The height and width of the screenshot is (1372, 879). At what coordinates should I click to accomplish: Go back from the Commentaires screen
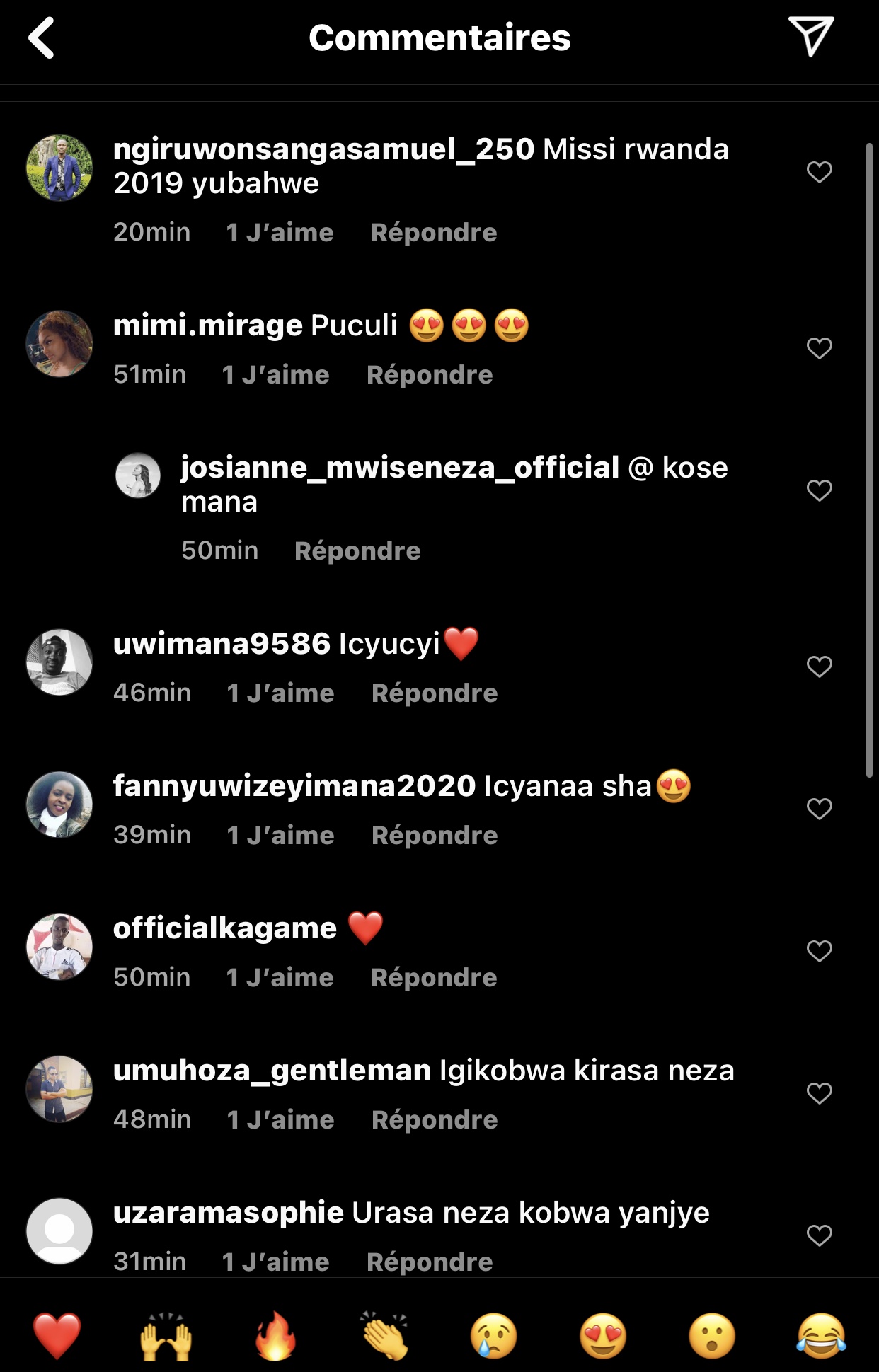pos(42,38)
